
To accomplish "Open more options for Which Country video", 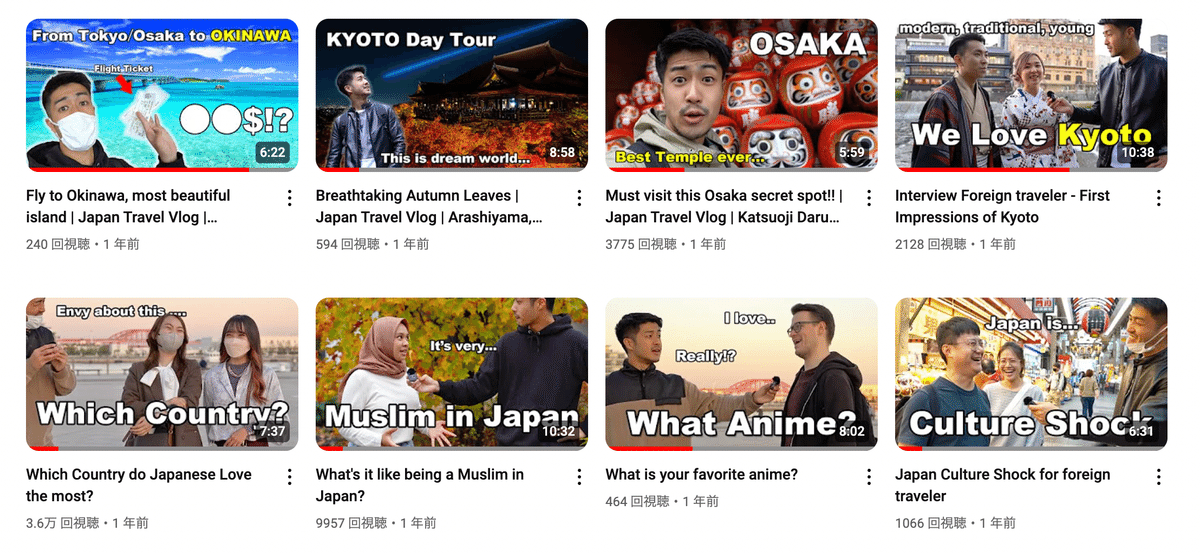I will [x=290, y=477].
